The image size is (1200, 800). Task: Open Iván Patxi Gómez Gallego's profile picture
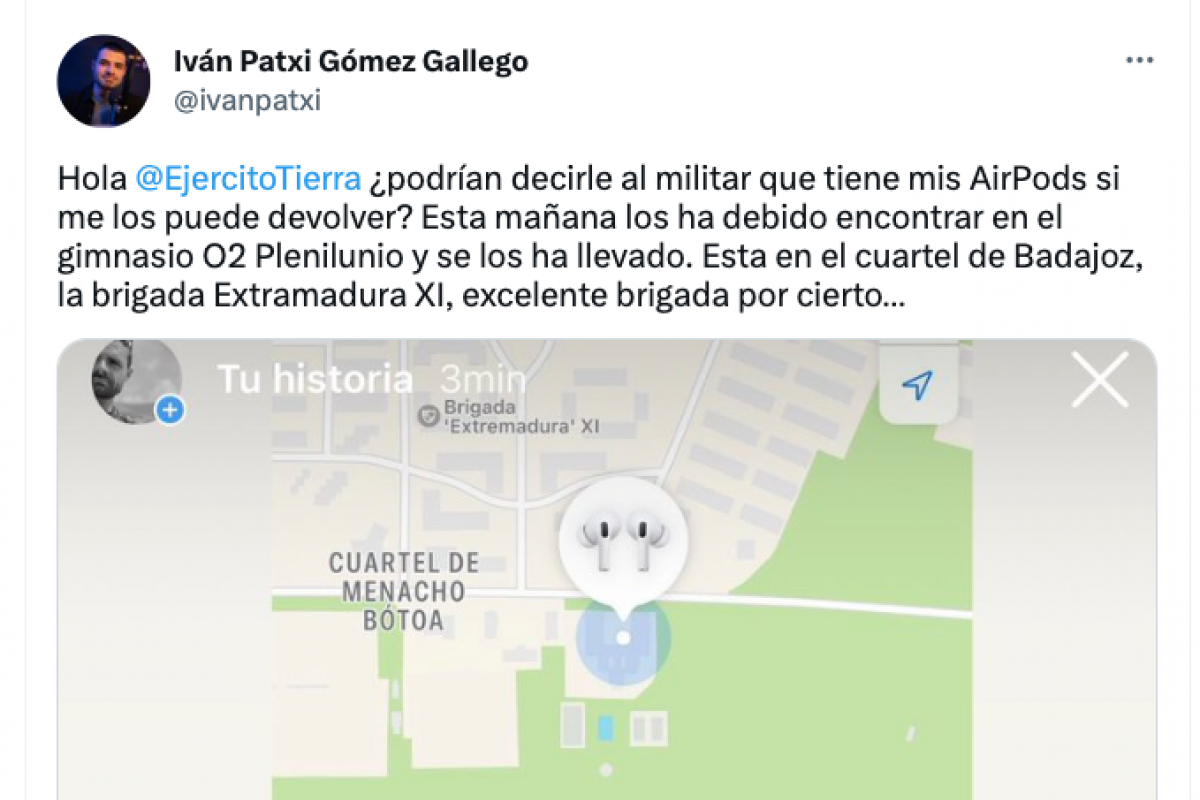tap(103, 81)
